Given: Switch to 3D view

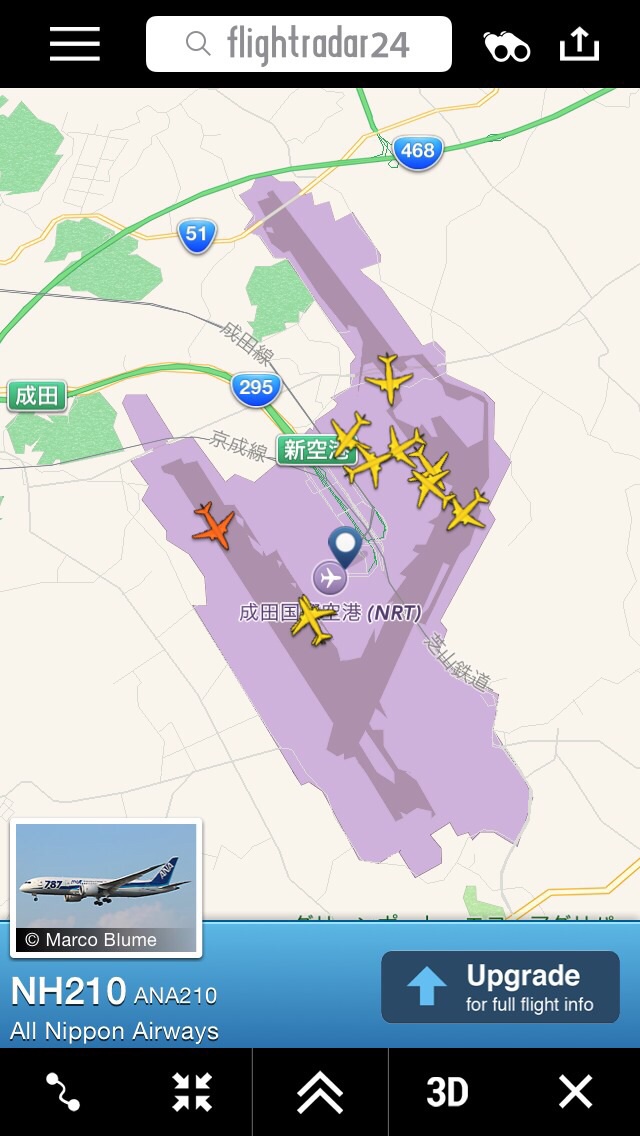Looking at the screenshot, I should click(447, 1092).
